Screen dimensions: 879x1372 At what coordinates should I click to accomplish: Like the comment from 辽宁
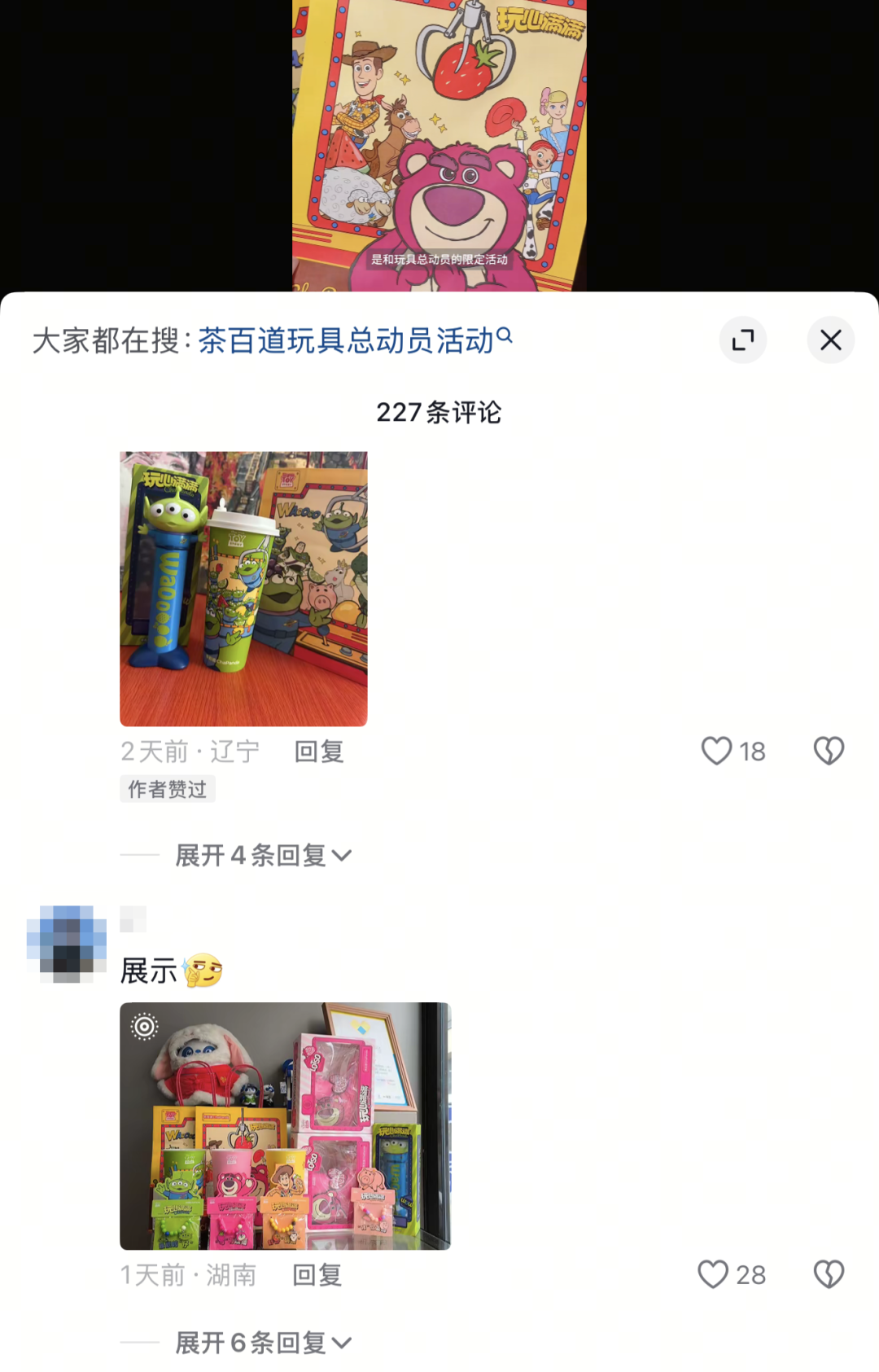click(x=717, y=751)
